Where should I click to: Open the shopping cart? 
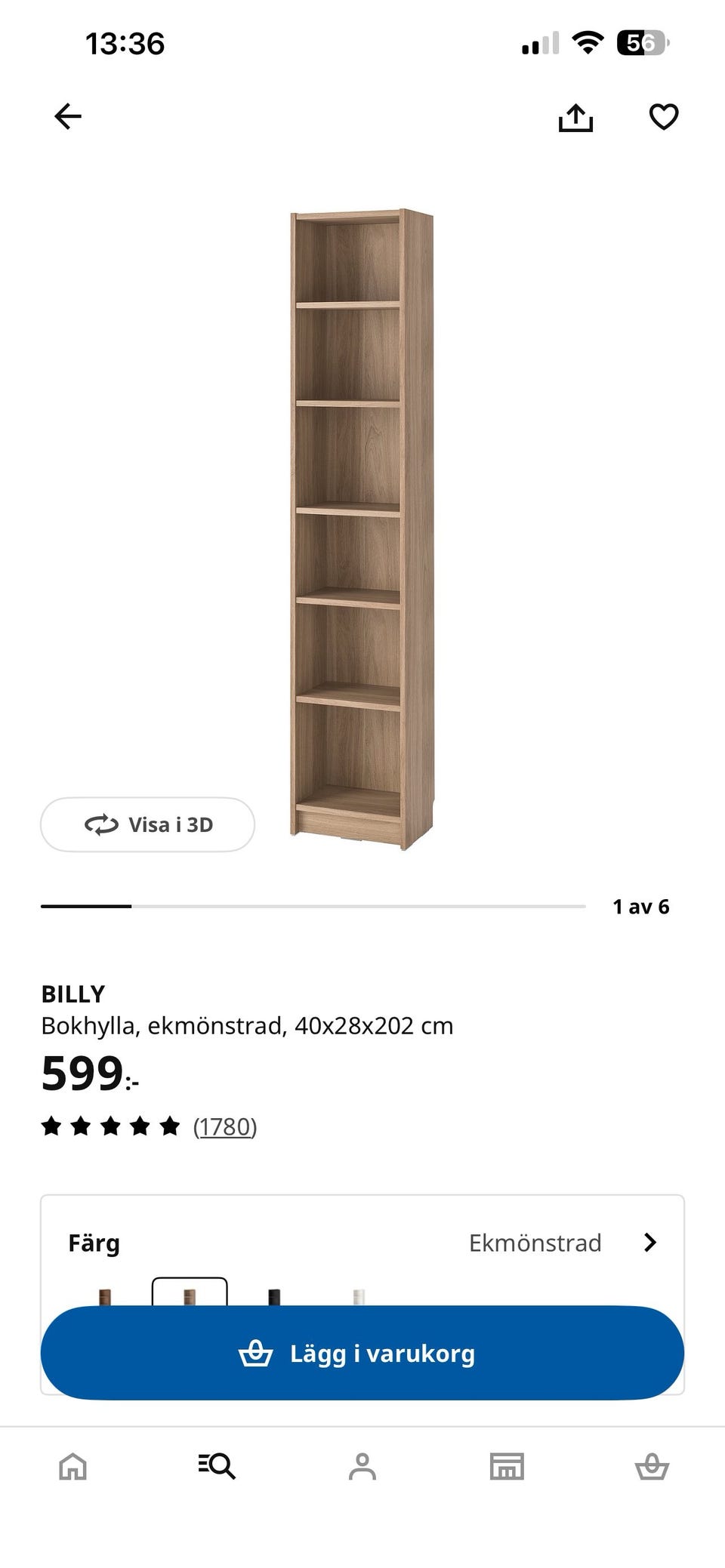652,1468
